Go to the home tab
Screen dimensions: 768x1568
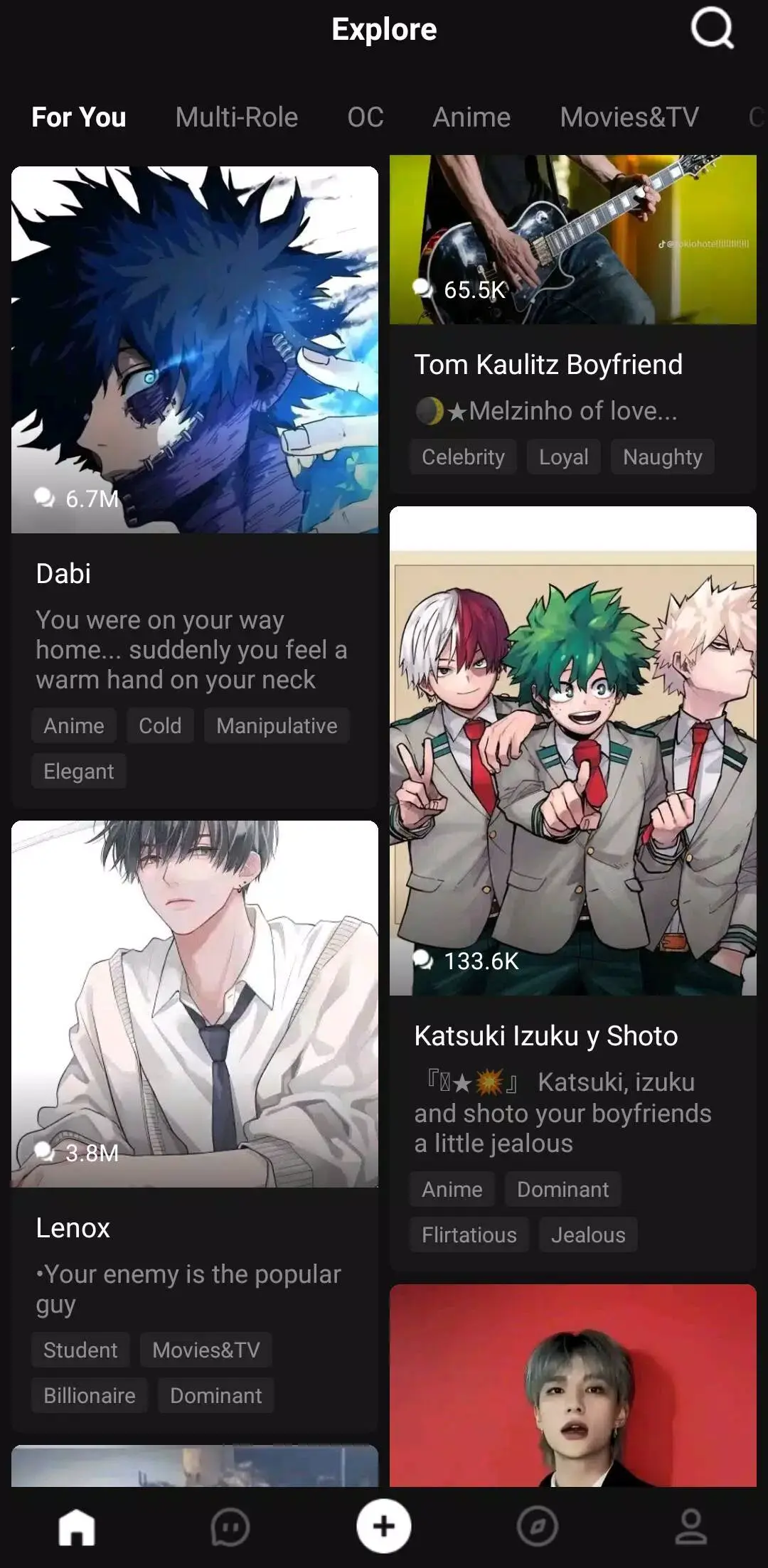tap(77, 1527)
